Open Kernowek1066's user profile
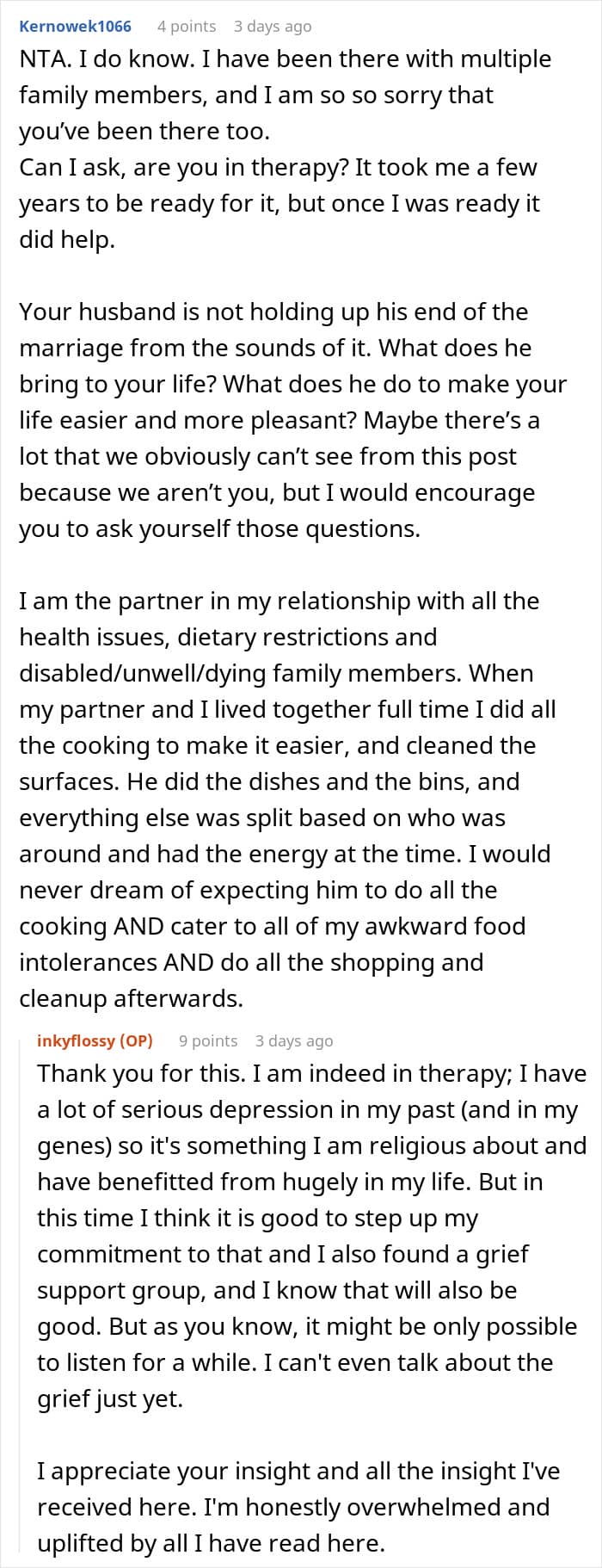Viewport: 602px width, 1568px height. pos(75,26)
